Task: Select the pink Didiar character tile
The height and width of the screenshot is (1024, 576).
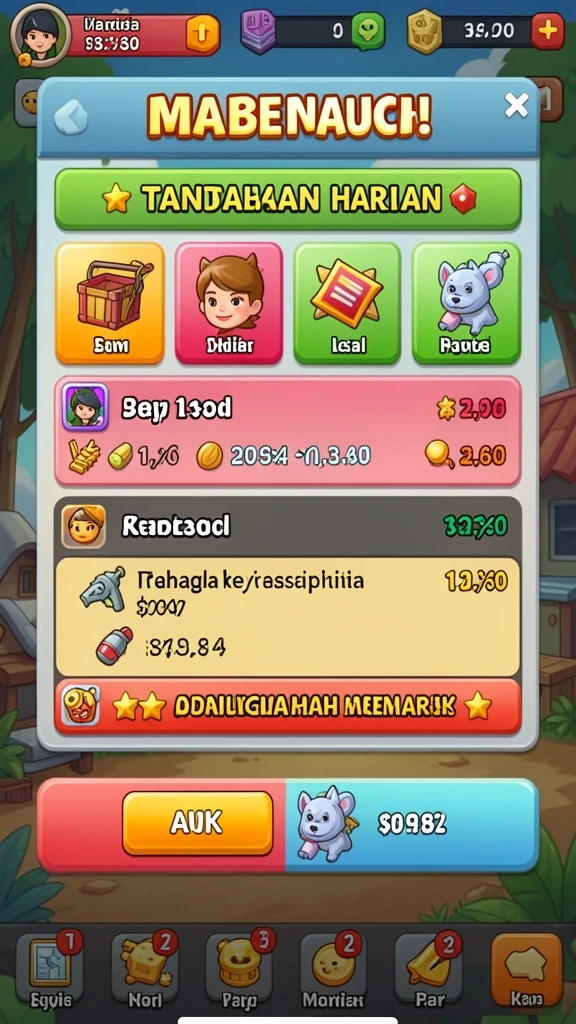Action: [229, 303]
